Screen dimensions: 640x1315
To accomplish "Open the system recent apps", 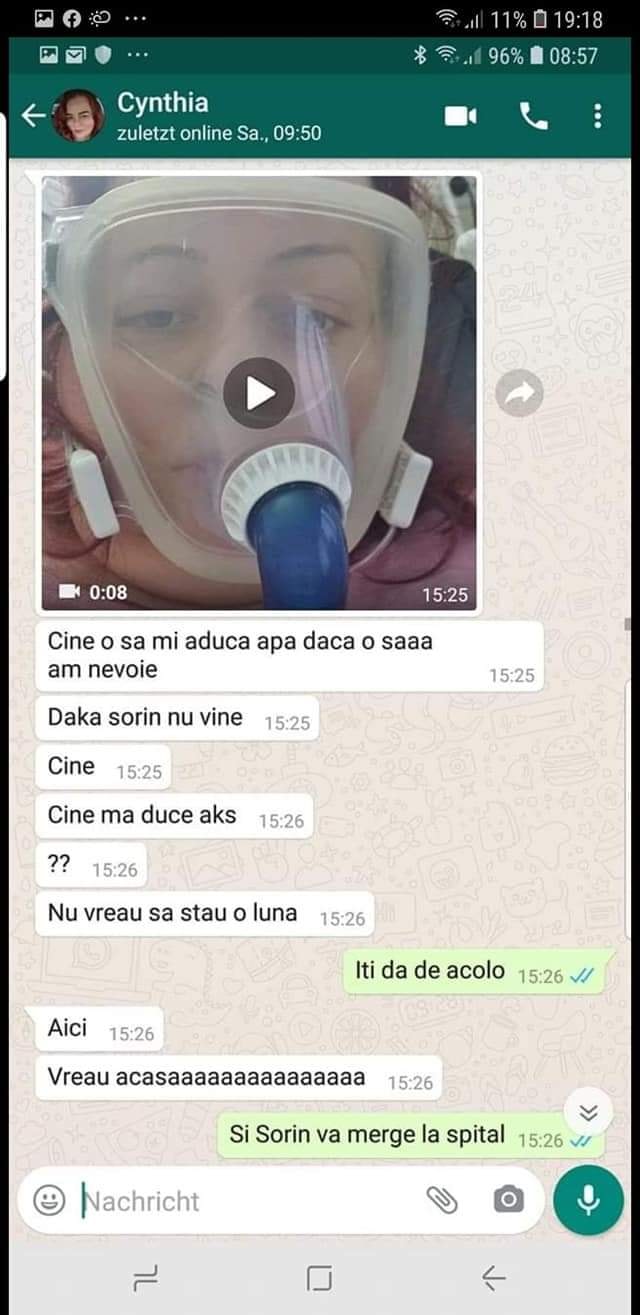I will click(146, 1278).
